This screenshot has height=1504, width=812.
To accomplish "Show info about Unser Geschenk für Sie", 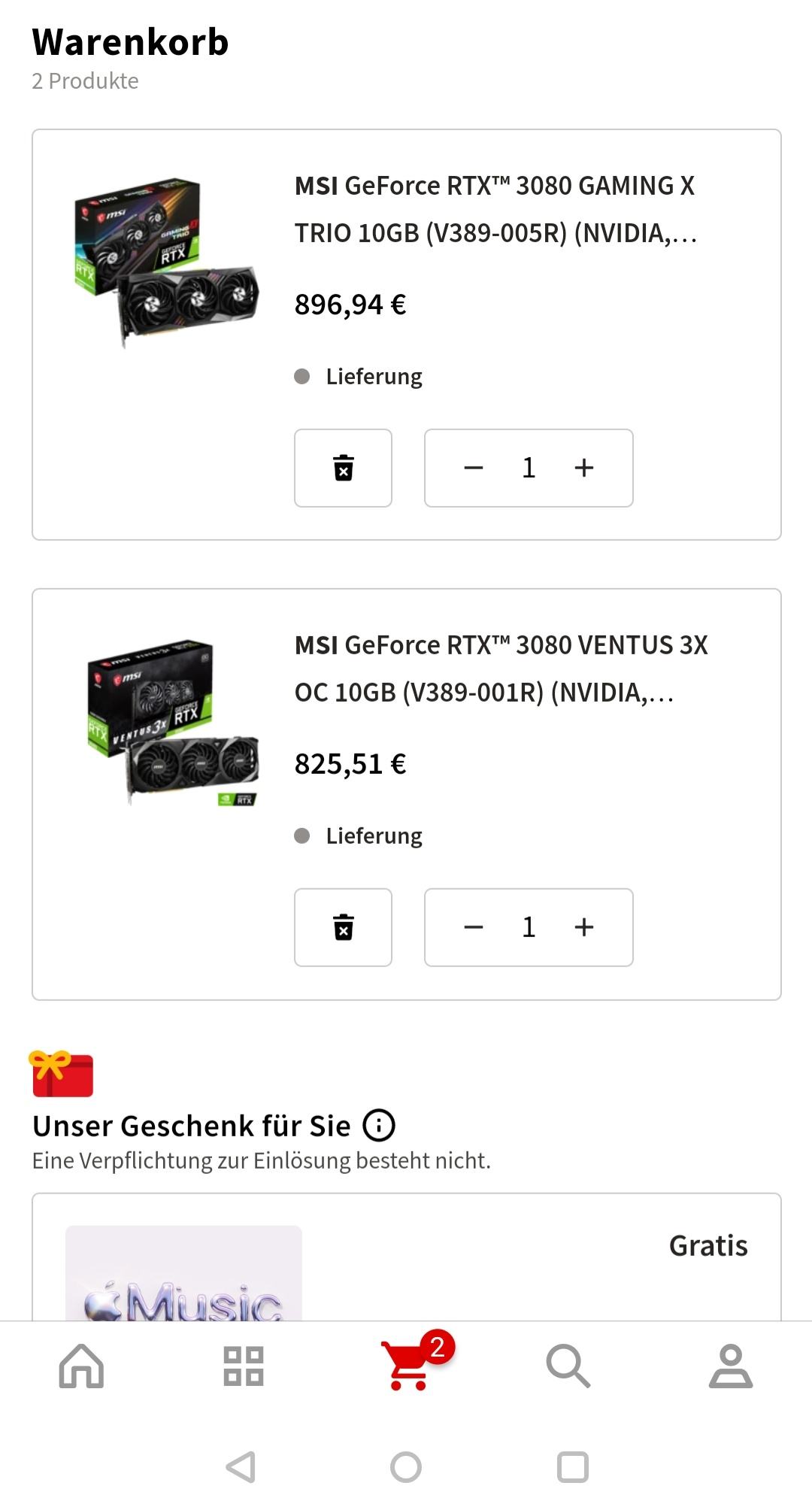I will (x=379, y=1126).
